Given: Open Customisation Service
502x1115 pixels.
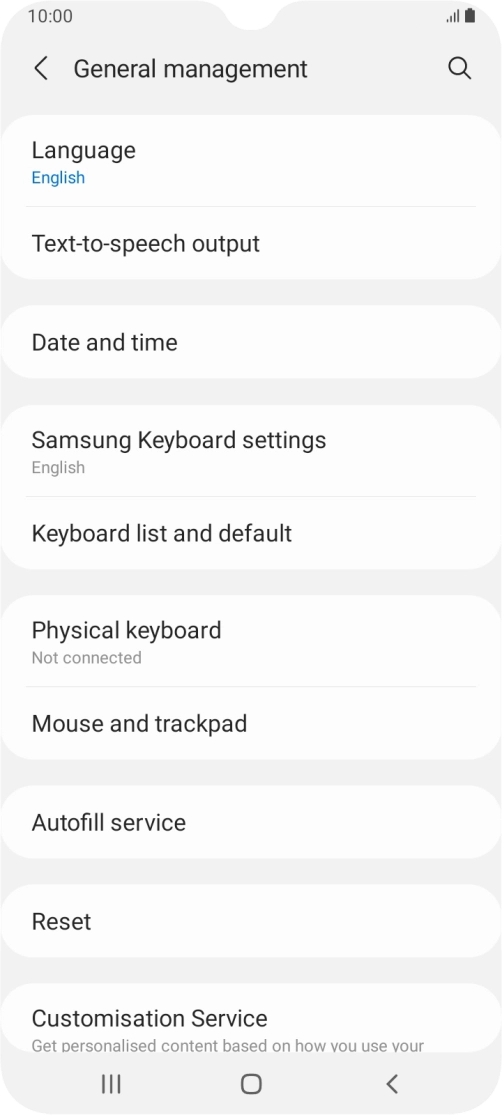Looking at the screenshot, I should click(x=251, y=1018).
